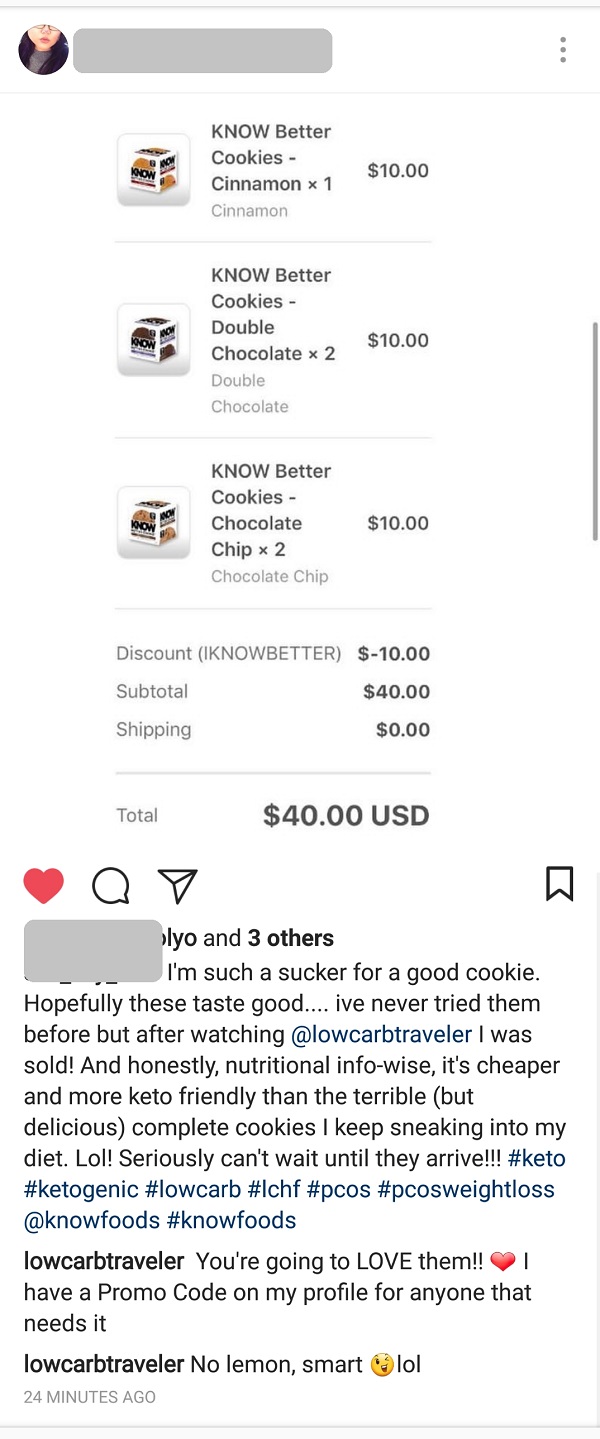Unlike the post with the red heart
Viewport: 600px width, 1439px height.
pyautogui.click(x=44, y=885)
